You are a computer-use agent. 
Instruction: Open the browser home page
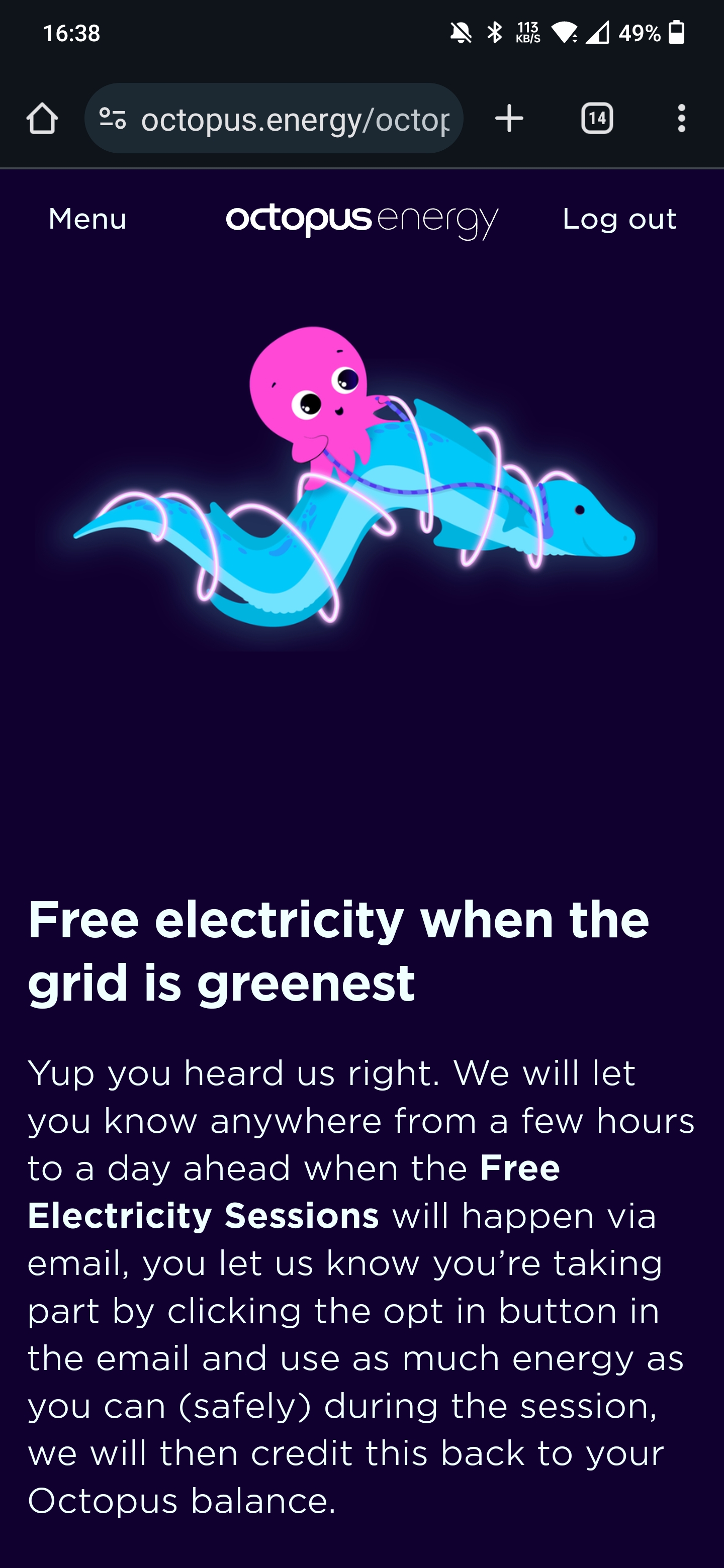(42, 118)
